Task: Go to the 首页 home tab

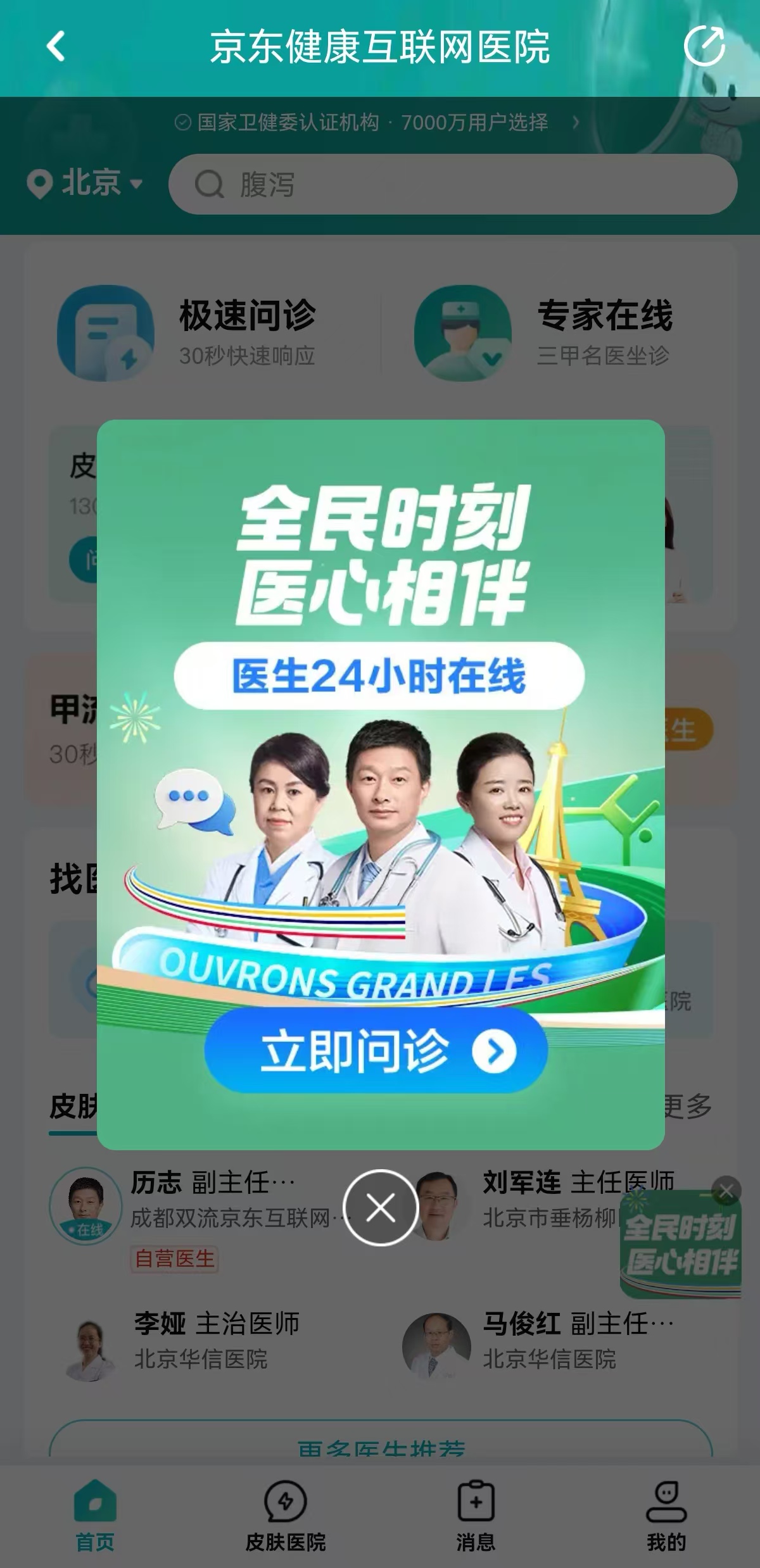Action: (95, 1515)
